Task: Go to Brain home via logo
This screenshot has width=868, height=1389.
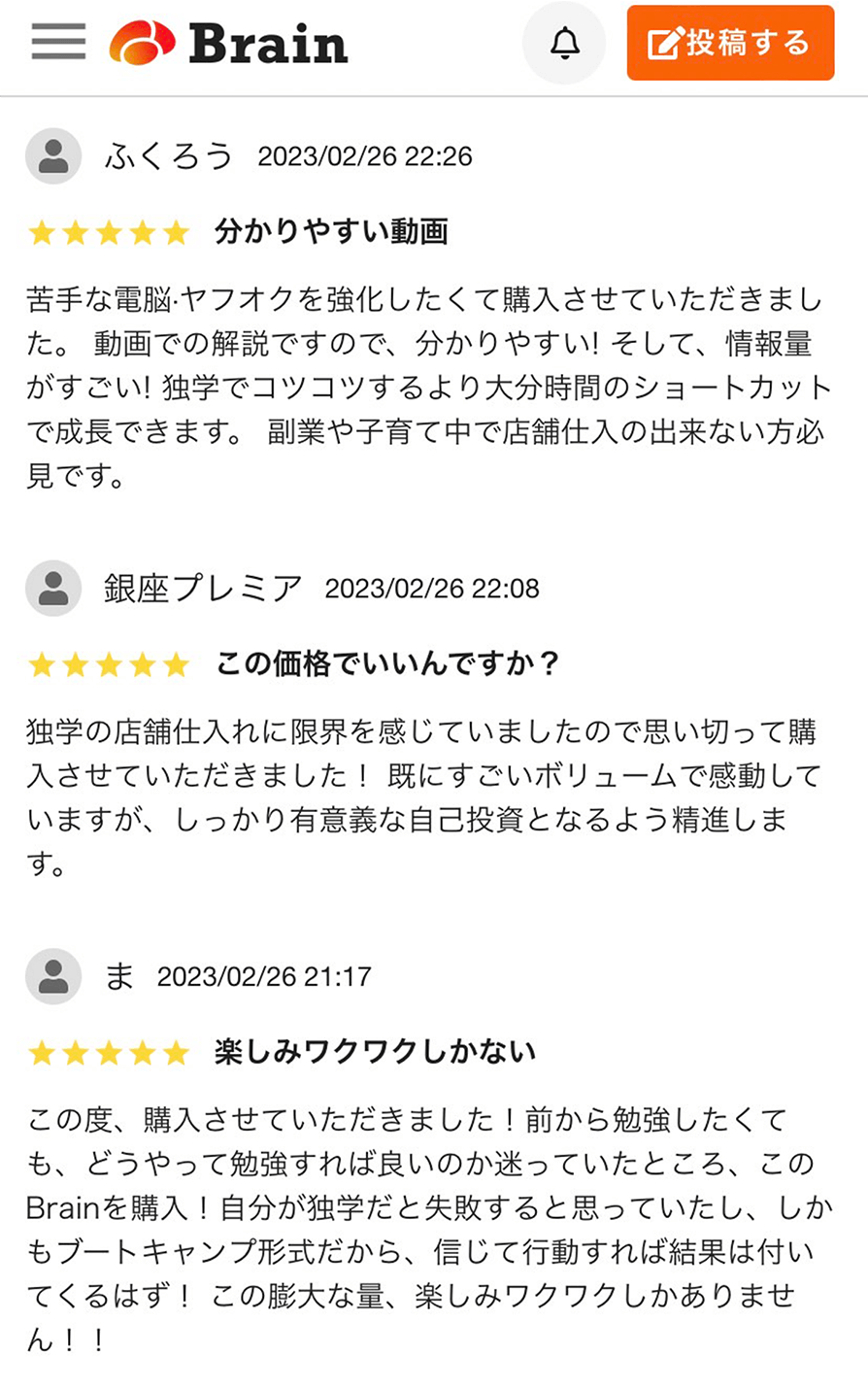Action: pos(229,43)
